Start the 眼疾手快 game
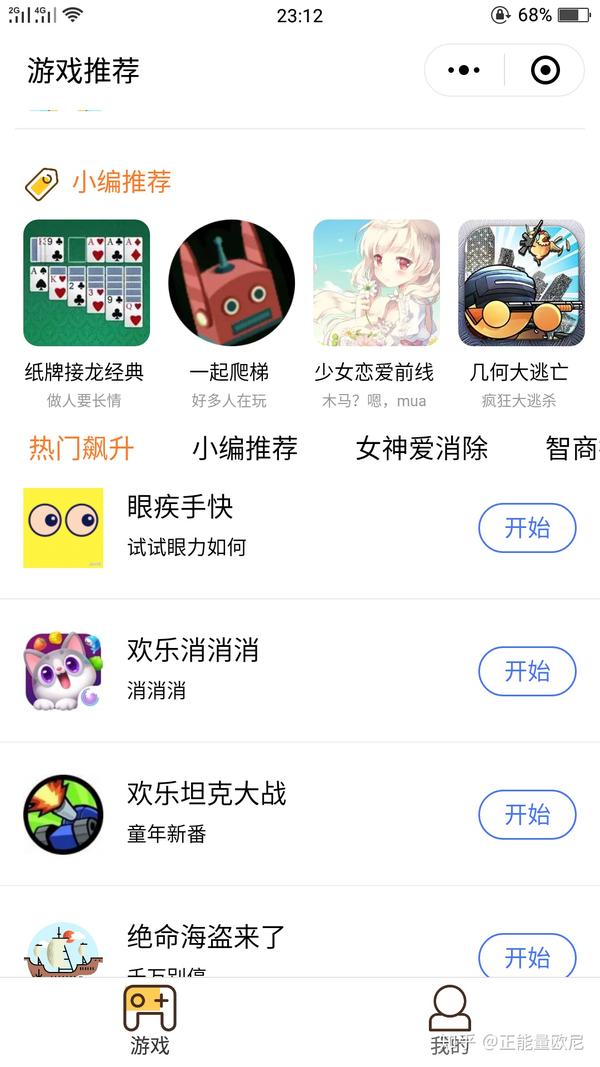This screenshot has width=600, height=1067. click(527, 528)
